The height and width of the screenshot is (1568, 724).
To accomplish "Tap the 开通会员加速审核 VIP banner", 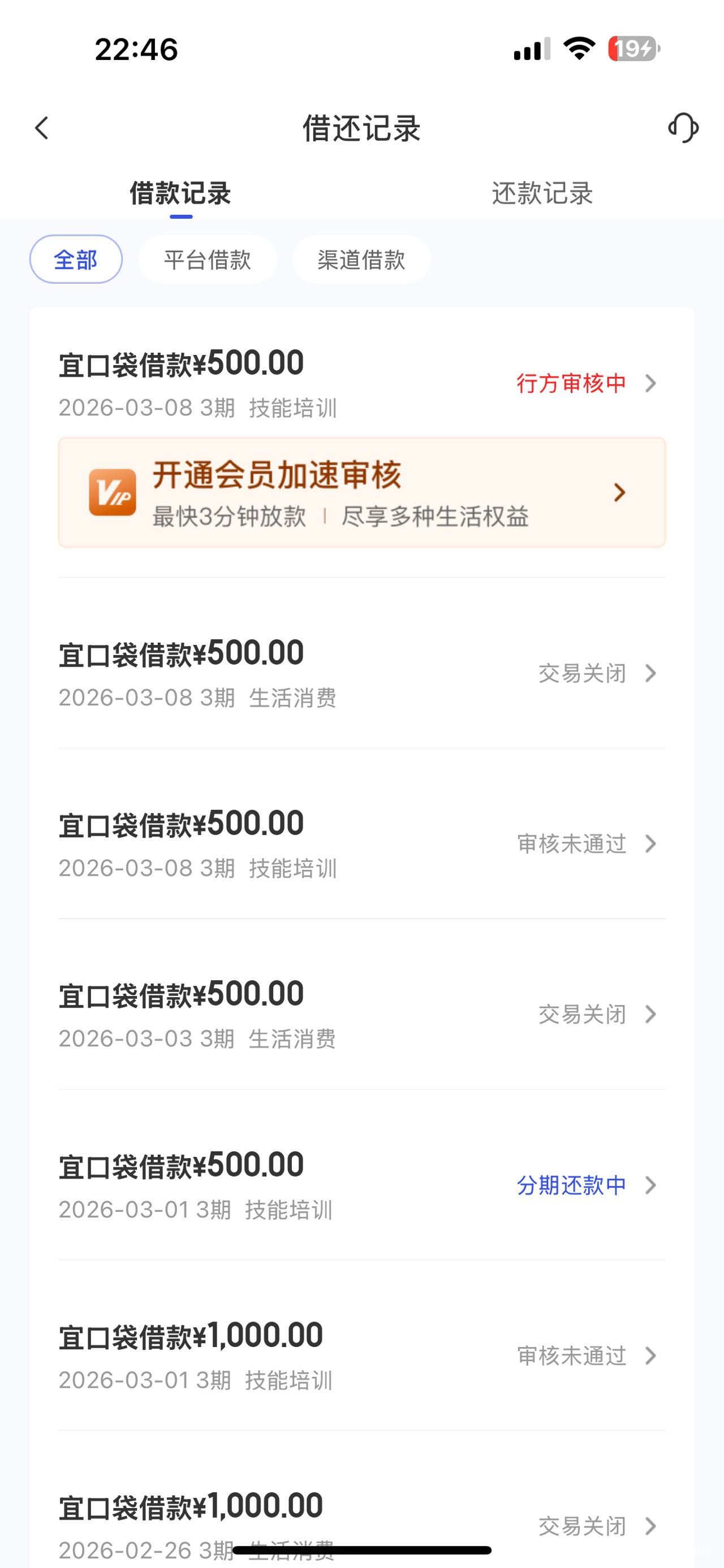I will click(361, 492).
